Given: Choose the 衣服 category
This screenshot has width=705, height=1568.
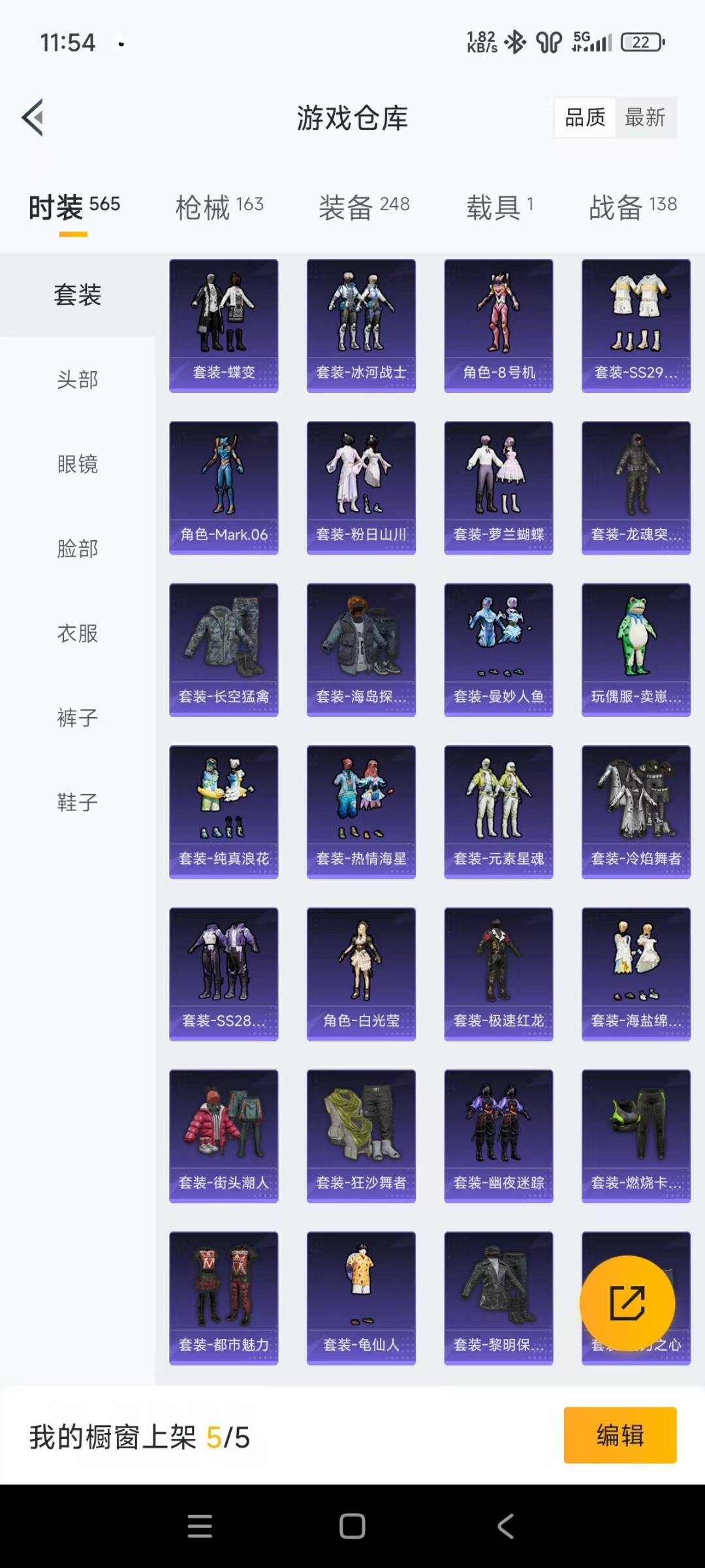Looking at the screenshot, I should click(x=78, y=633).
